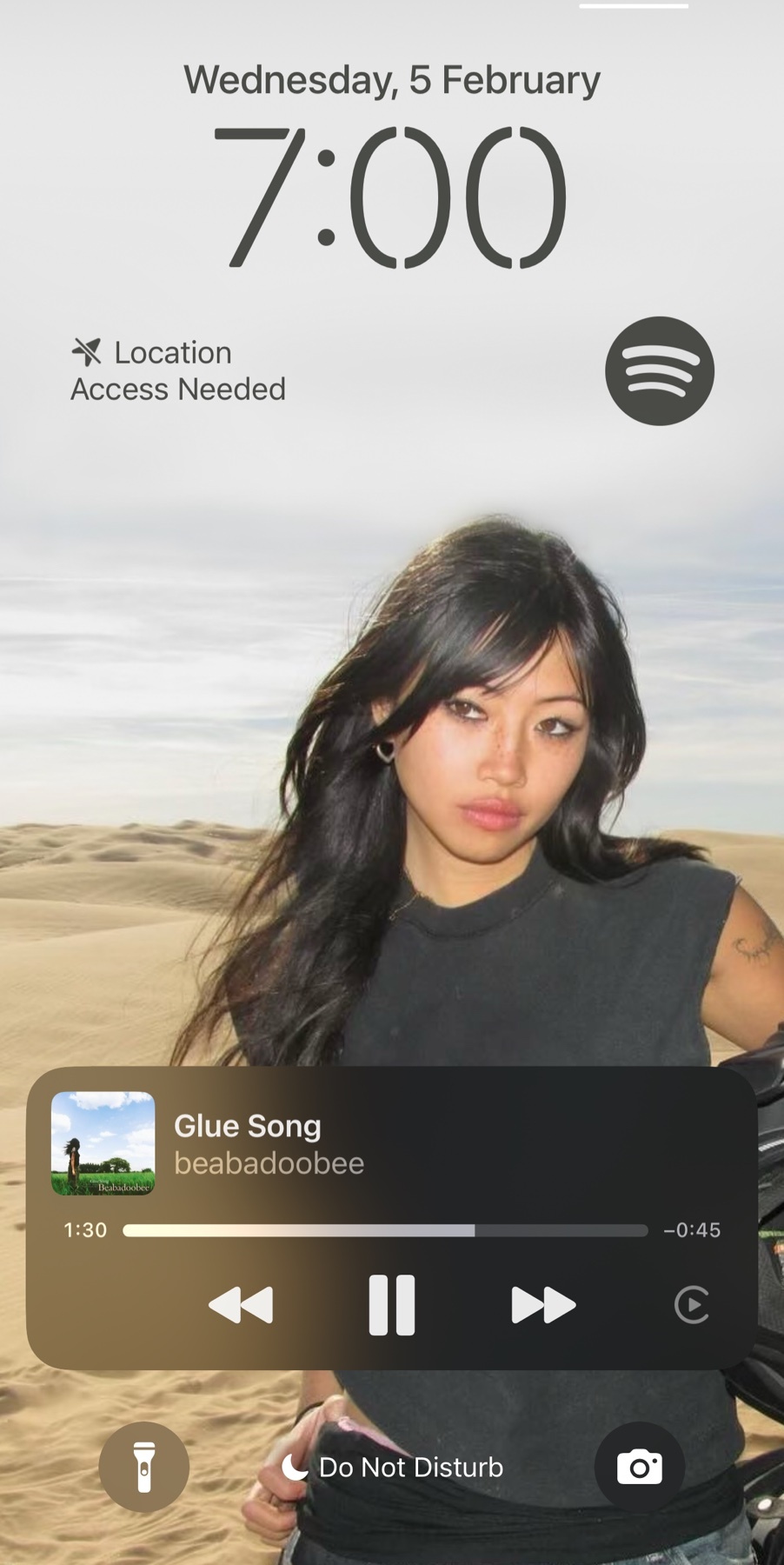
Task: Pause Glue Song playback
Action: [392, 1305]
